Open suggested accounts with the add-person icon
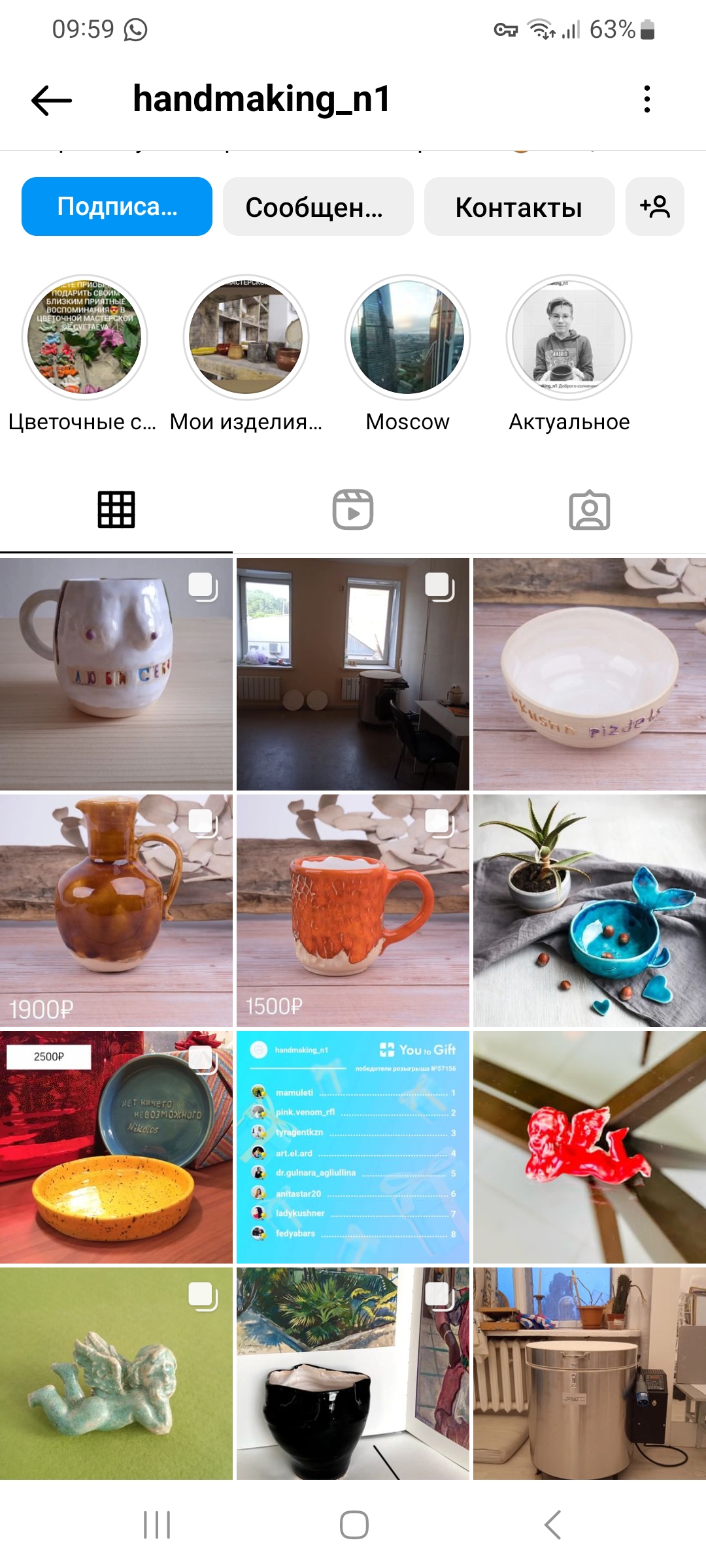The image size is (706, 1568). 654,206
